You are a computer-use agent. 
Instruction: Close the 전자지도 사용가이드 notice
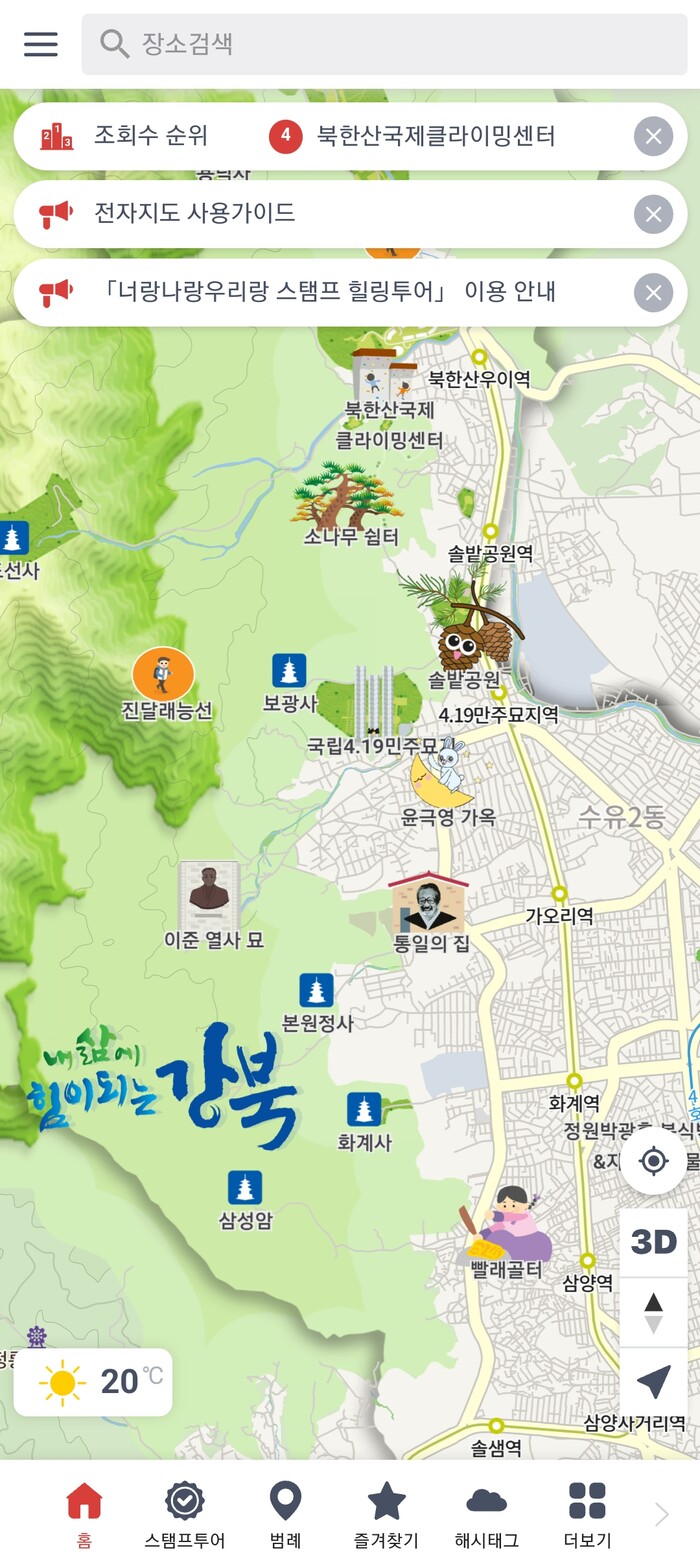pyautogui.click(x=653, y=213)
